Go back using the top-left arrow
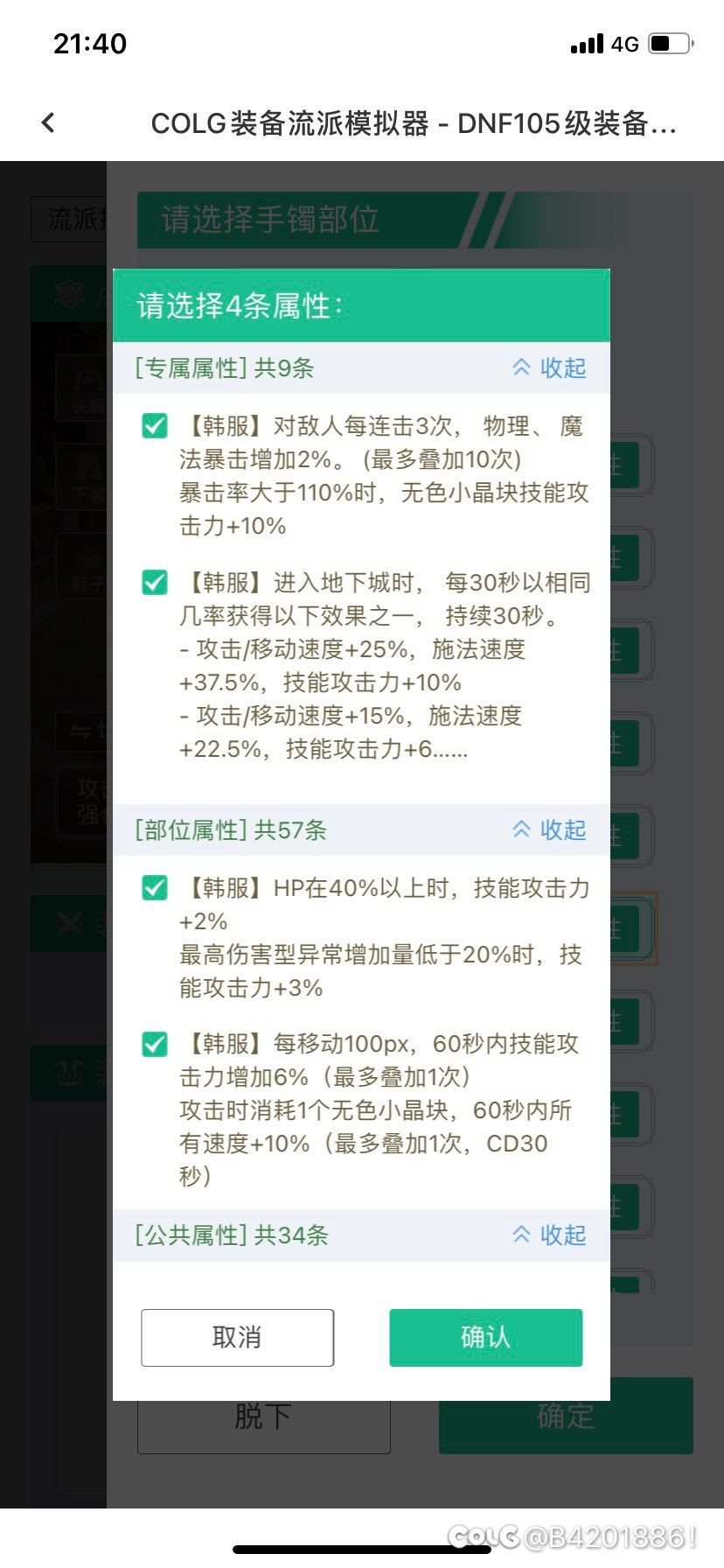724x1568 pixels. pos(48,122)
